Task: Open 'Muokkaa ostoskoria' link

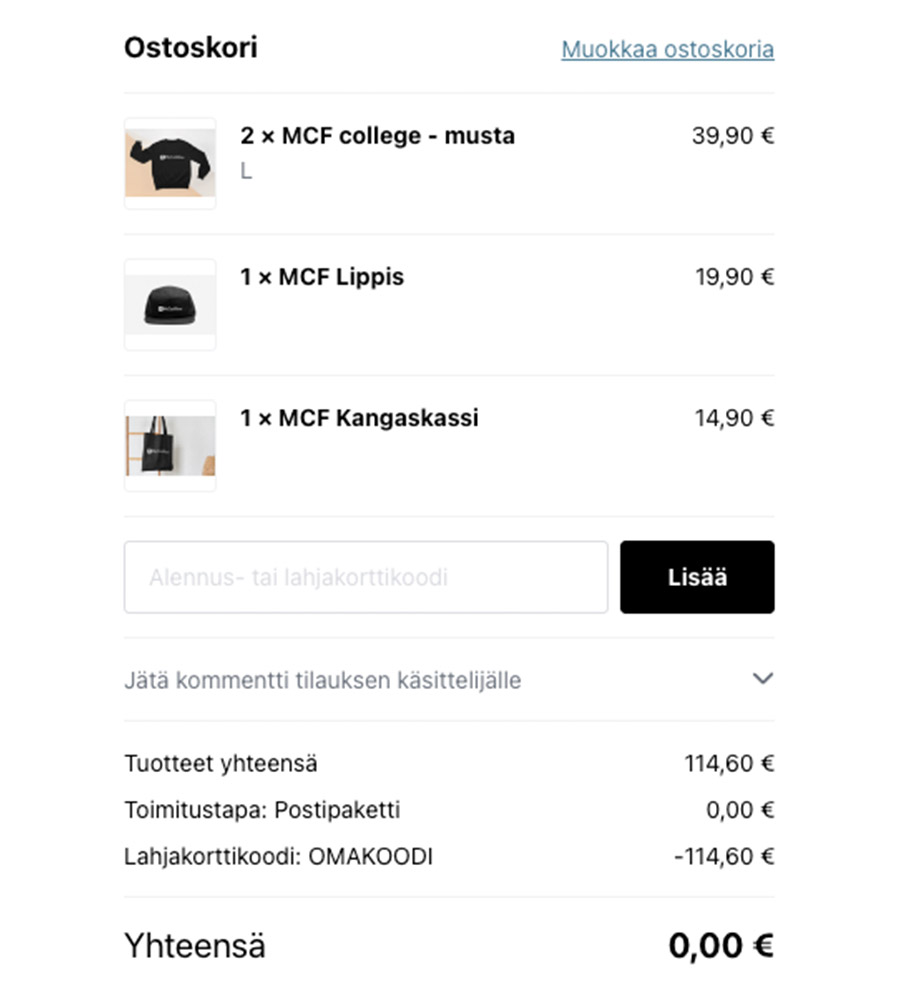Action: [666, 49]
